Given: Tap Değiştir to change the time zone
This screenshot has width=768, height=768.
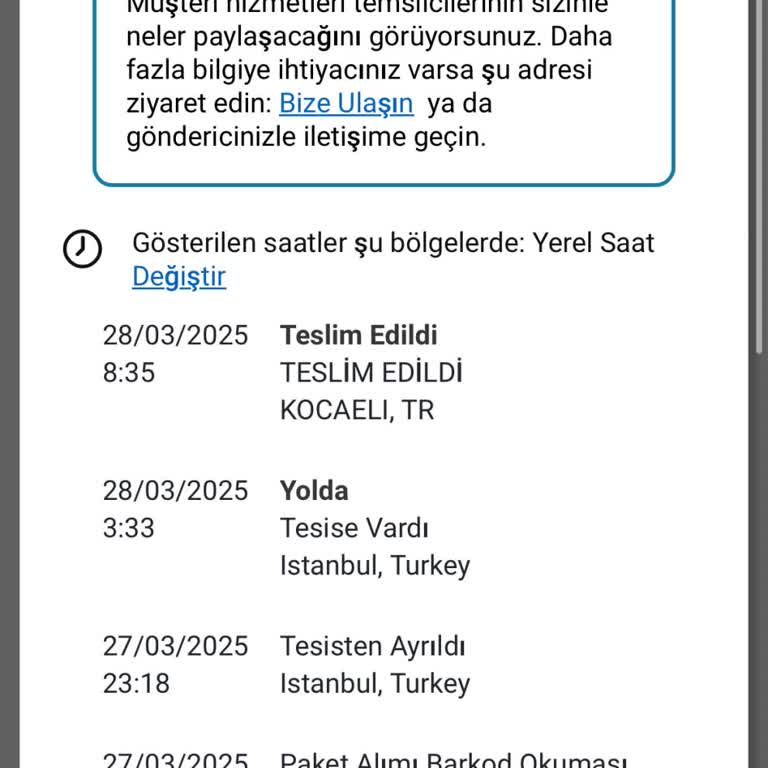Looking at the screenshot, I should click(x=179, y=277).
